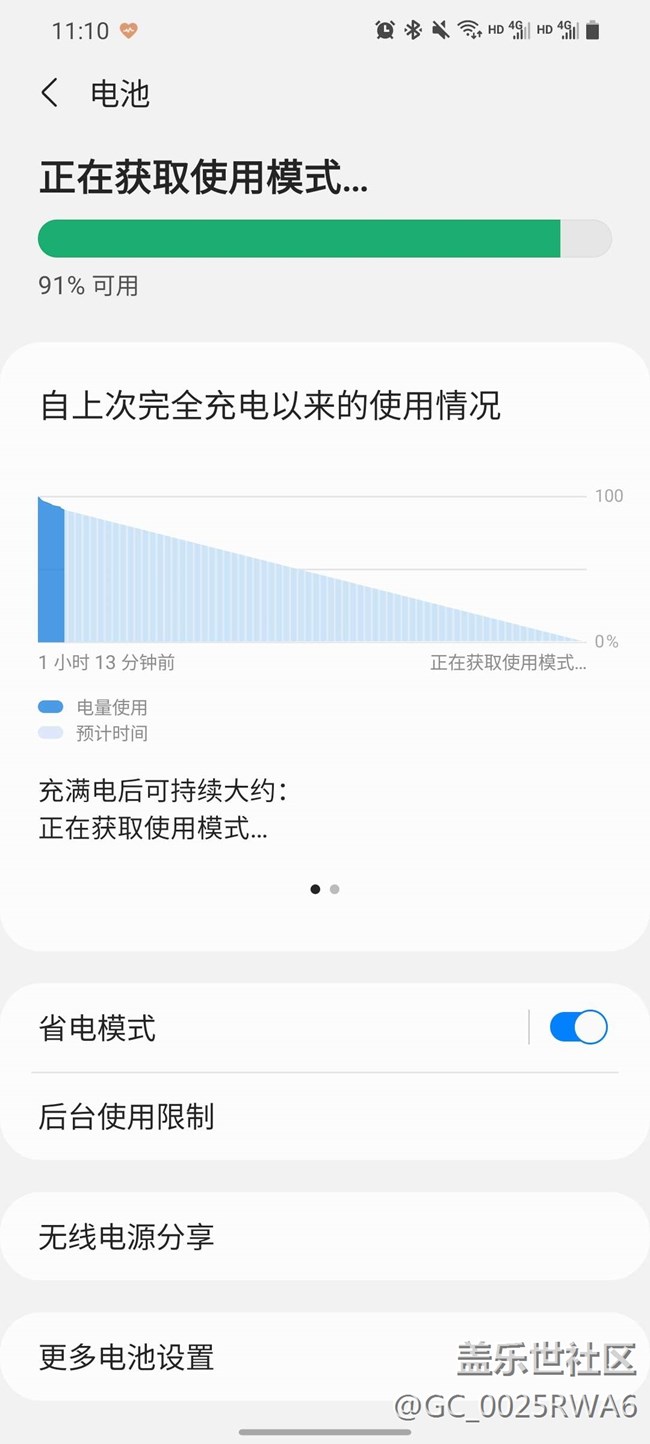Go back from the 电池 screen
The image size is (650, 1444).
[50, 94]
